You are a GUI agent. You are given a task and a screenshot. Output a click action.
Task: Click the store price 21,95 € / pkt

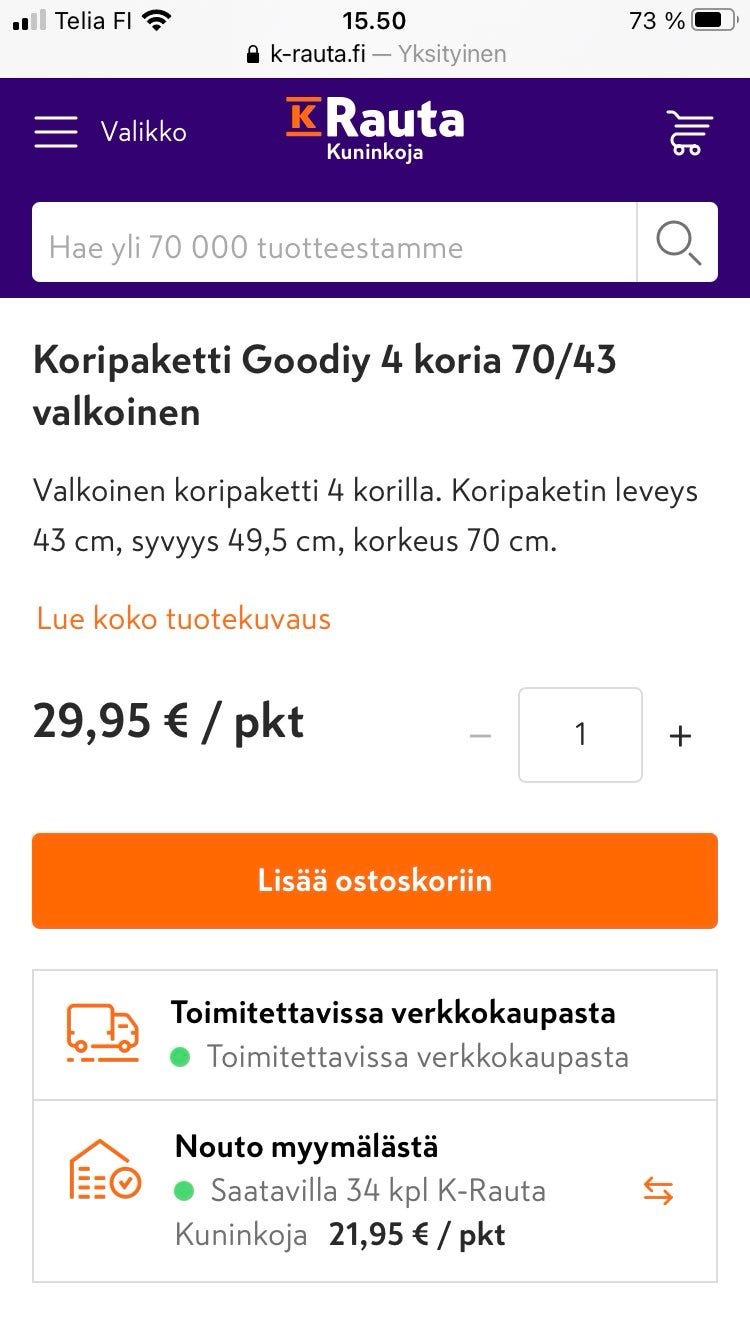(x=420, y=1234)
